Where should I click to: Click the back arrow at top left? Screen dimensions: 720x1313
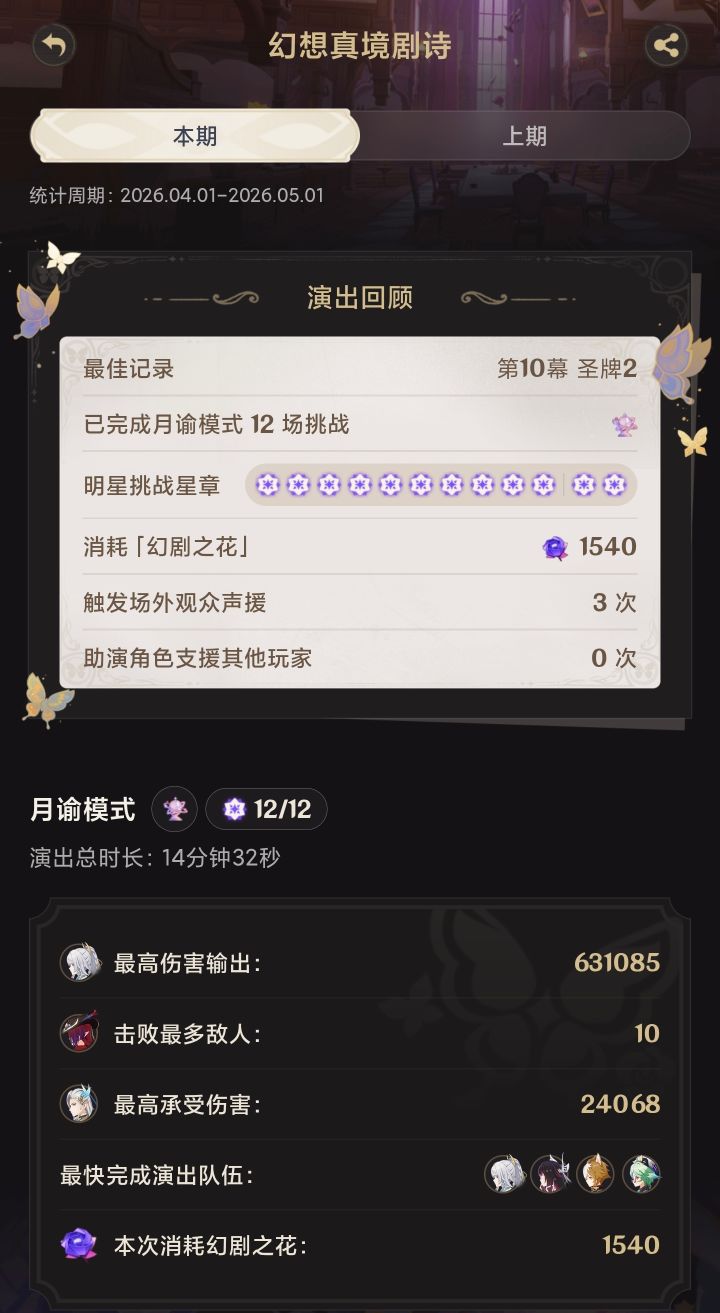coord(55,44)
